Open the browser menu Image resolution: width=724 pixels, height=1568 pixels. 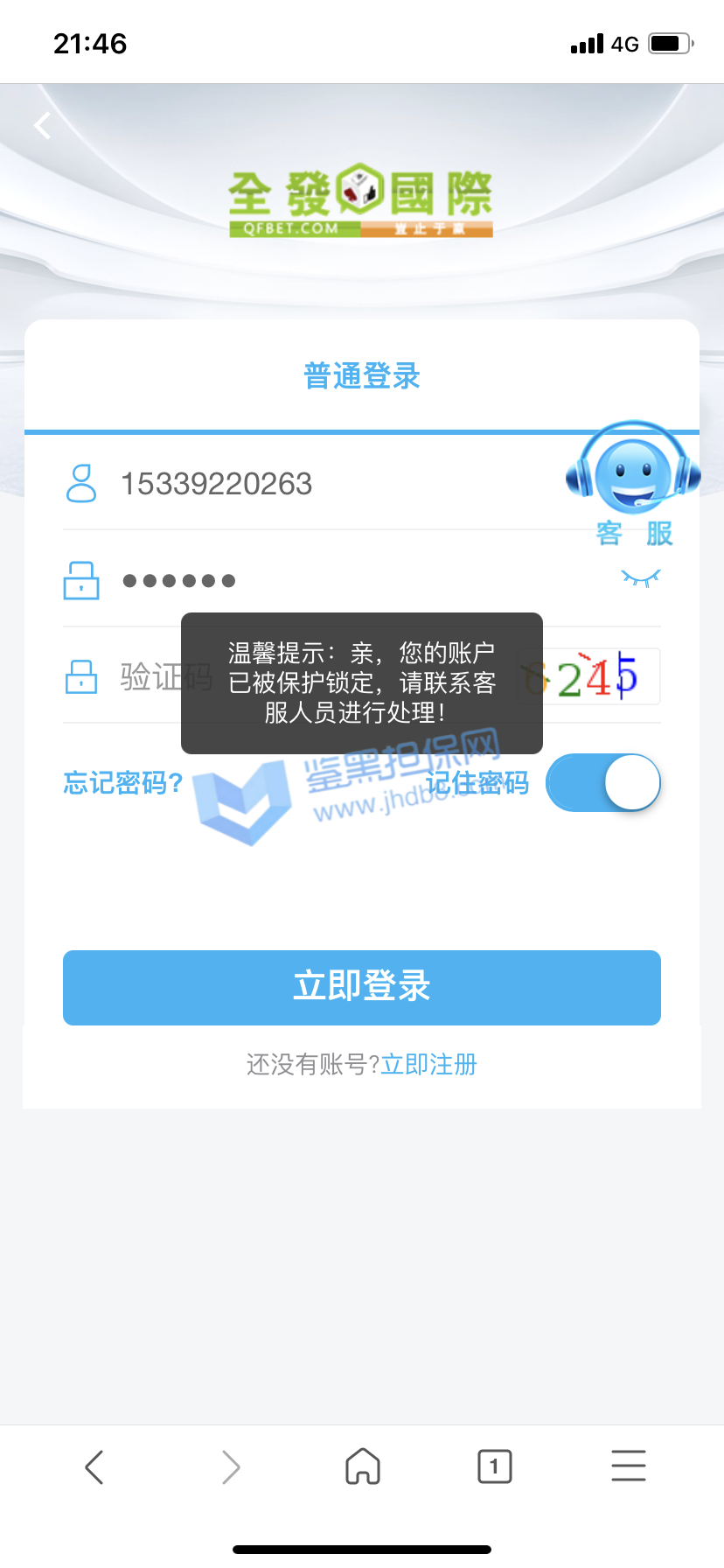[628, 1466]
